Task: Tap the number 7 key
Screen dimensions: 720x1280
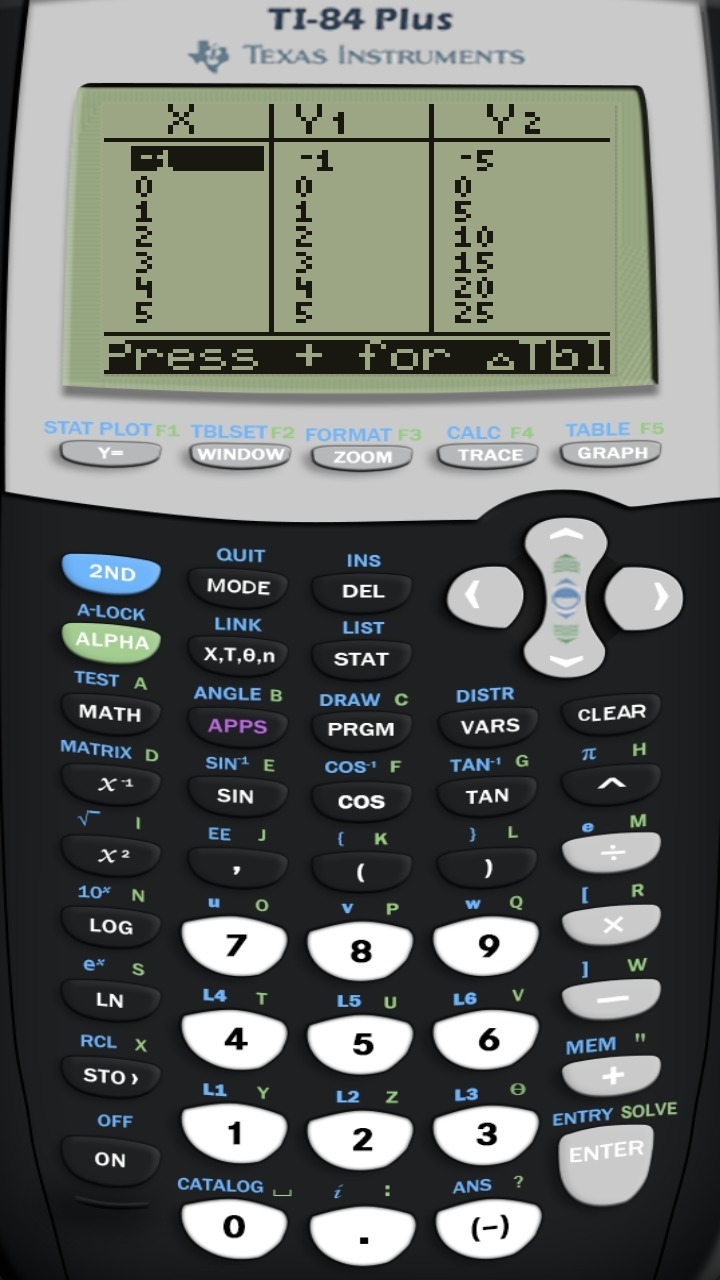Action: [x=234, y=946]
